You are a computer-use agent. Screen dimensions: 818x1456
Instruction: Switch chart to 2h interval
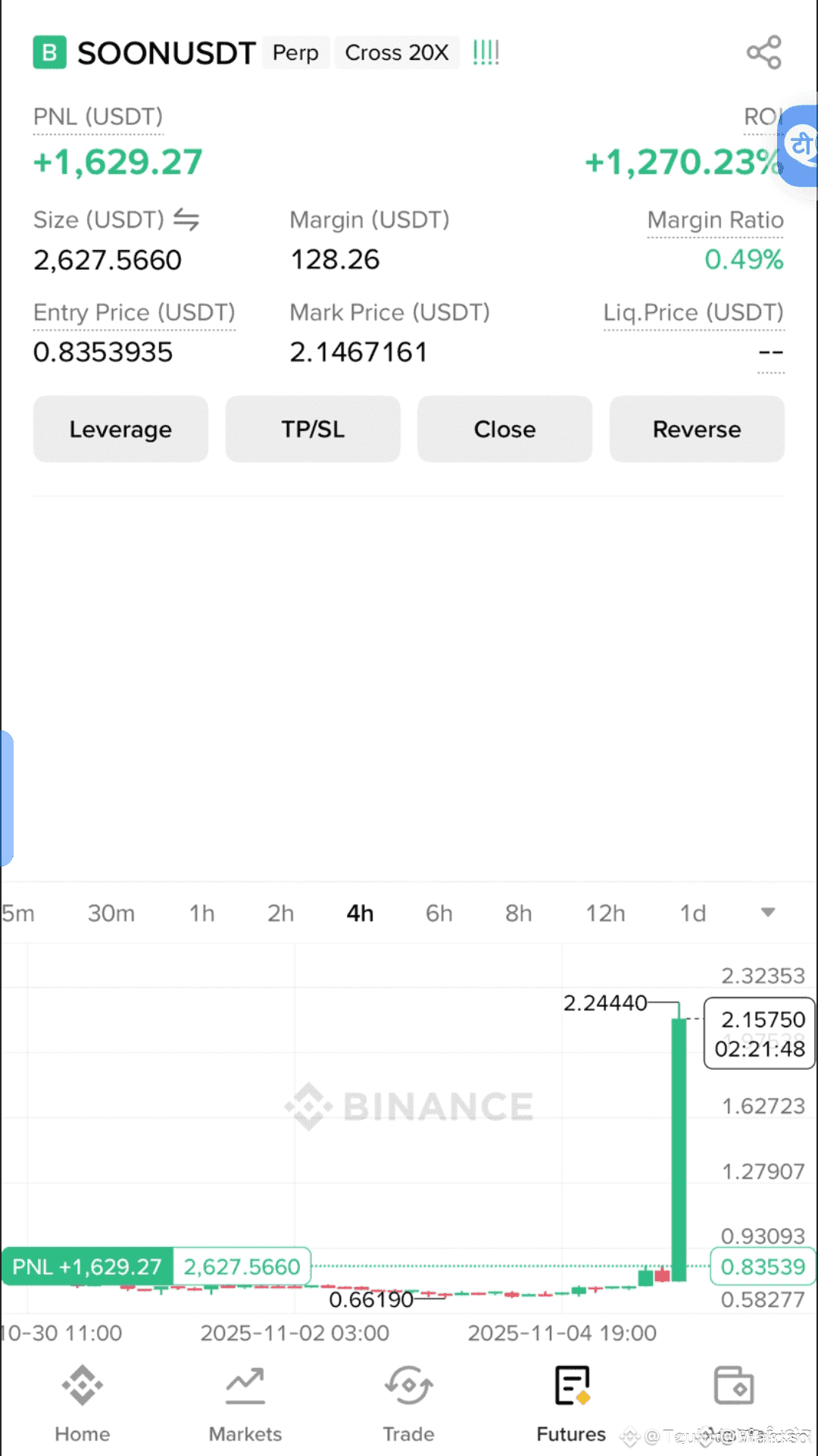pyautogui.click(x=280, y=913)
